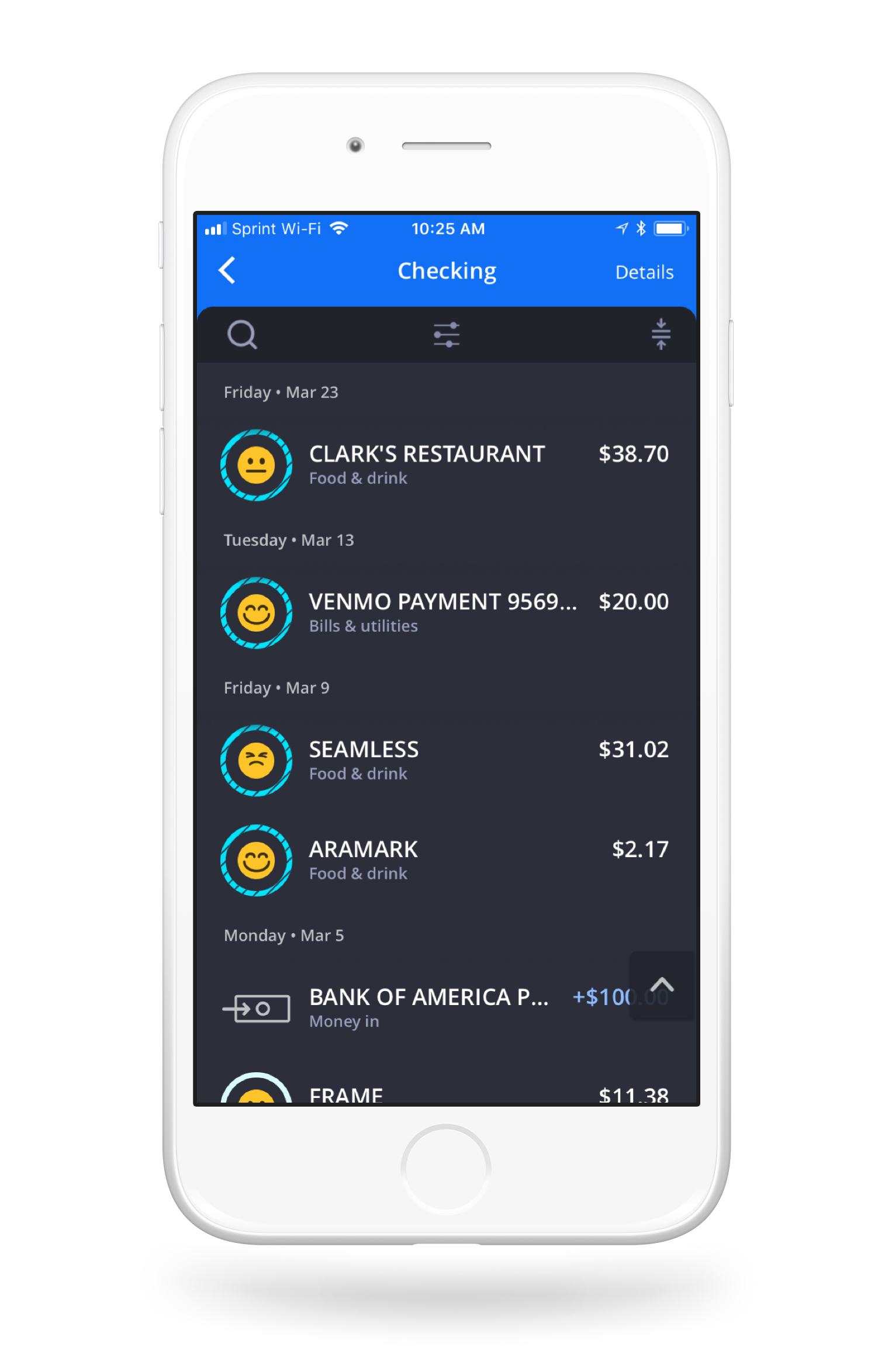
Task: Search transactions with the magnifier icon
Action: 242,335
